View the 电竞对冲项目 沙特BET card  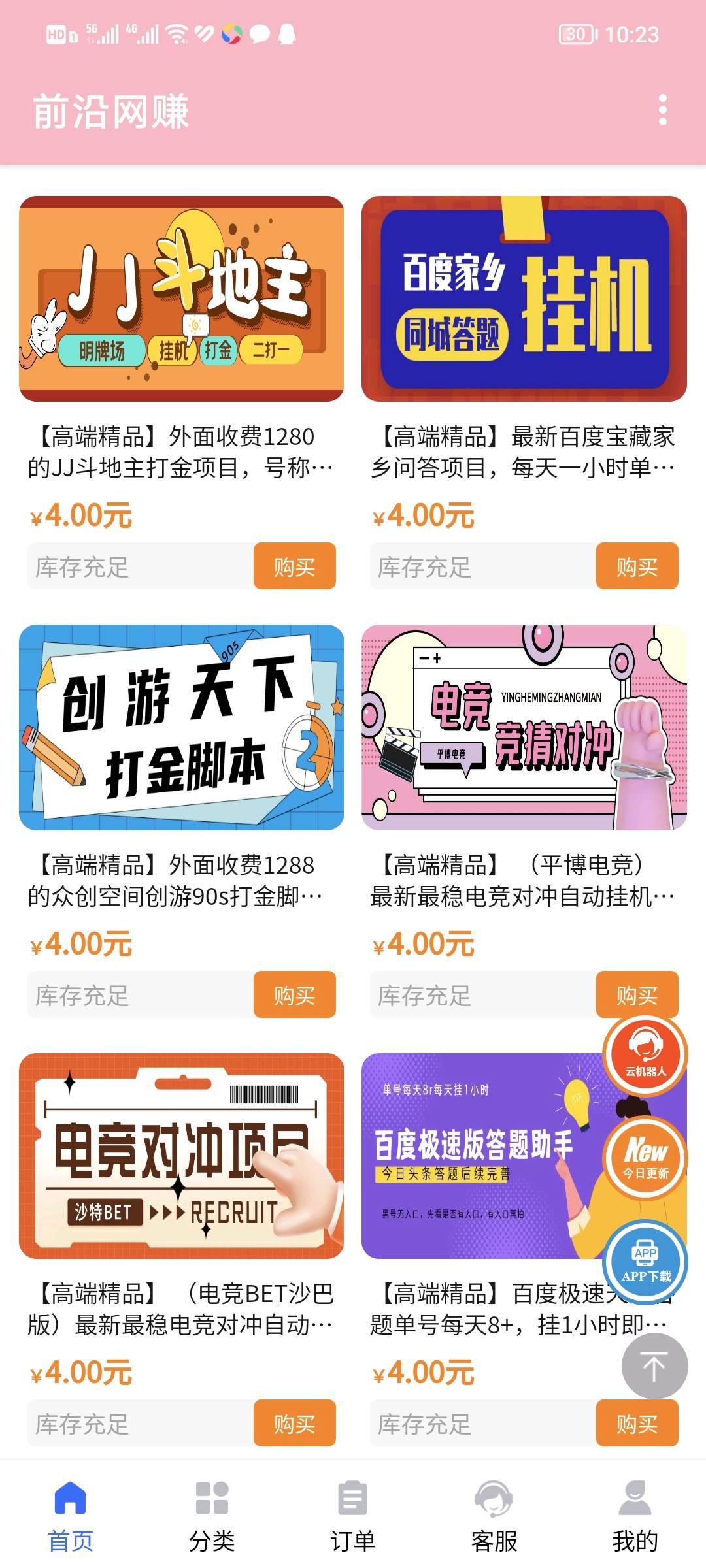click(x=181, y=1156)
